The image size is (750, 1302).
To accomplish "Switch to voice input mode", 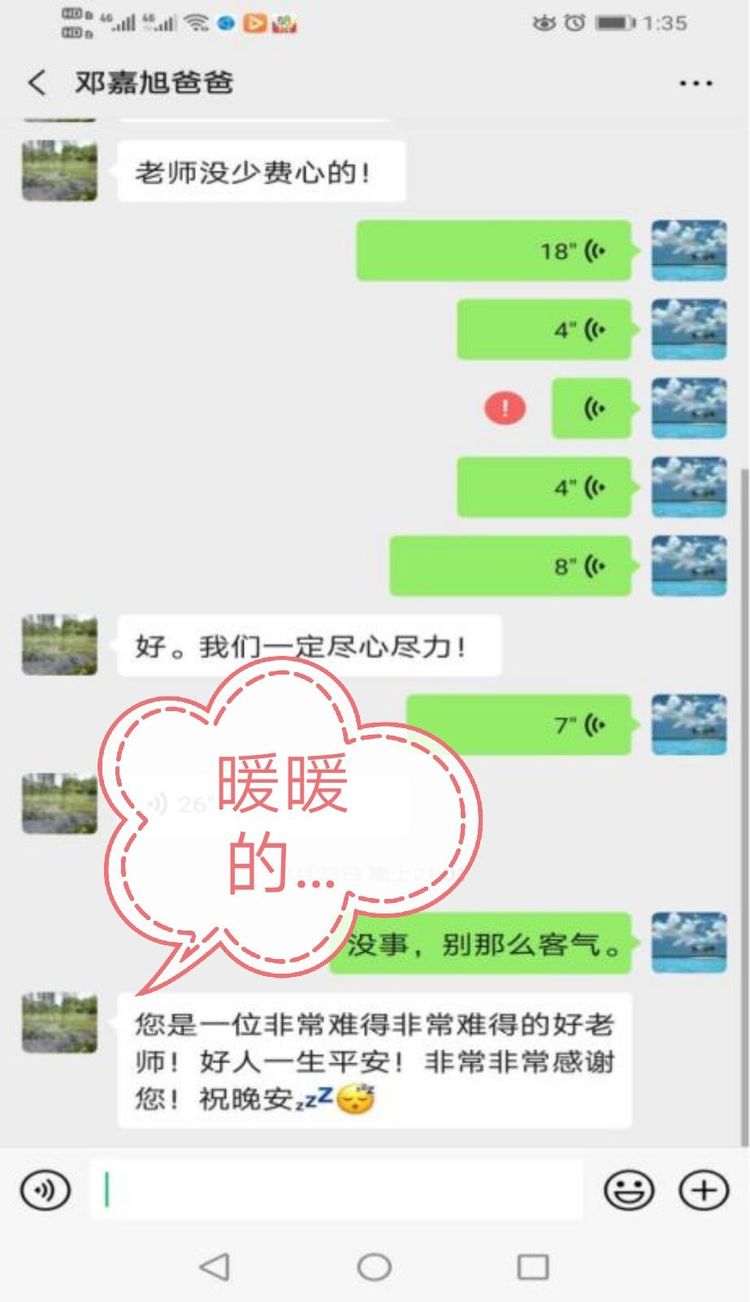I will coord(46,1190).
